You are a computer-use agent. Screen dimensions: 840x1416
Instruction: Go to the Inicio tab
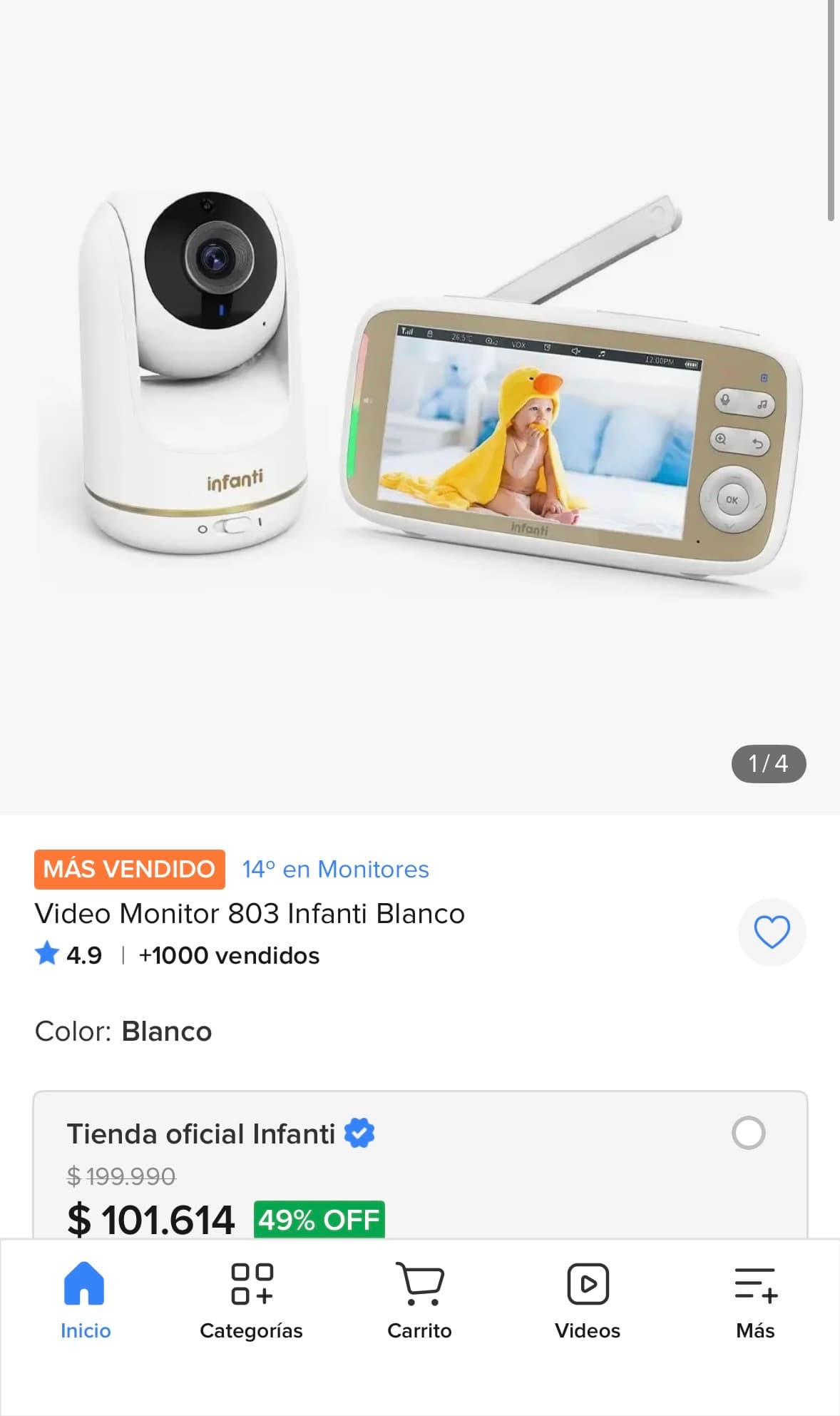(x=85, y=1301)
